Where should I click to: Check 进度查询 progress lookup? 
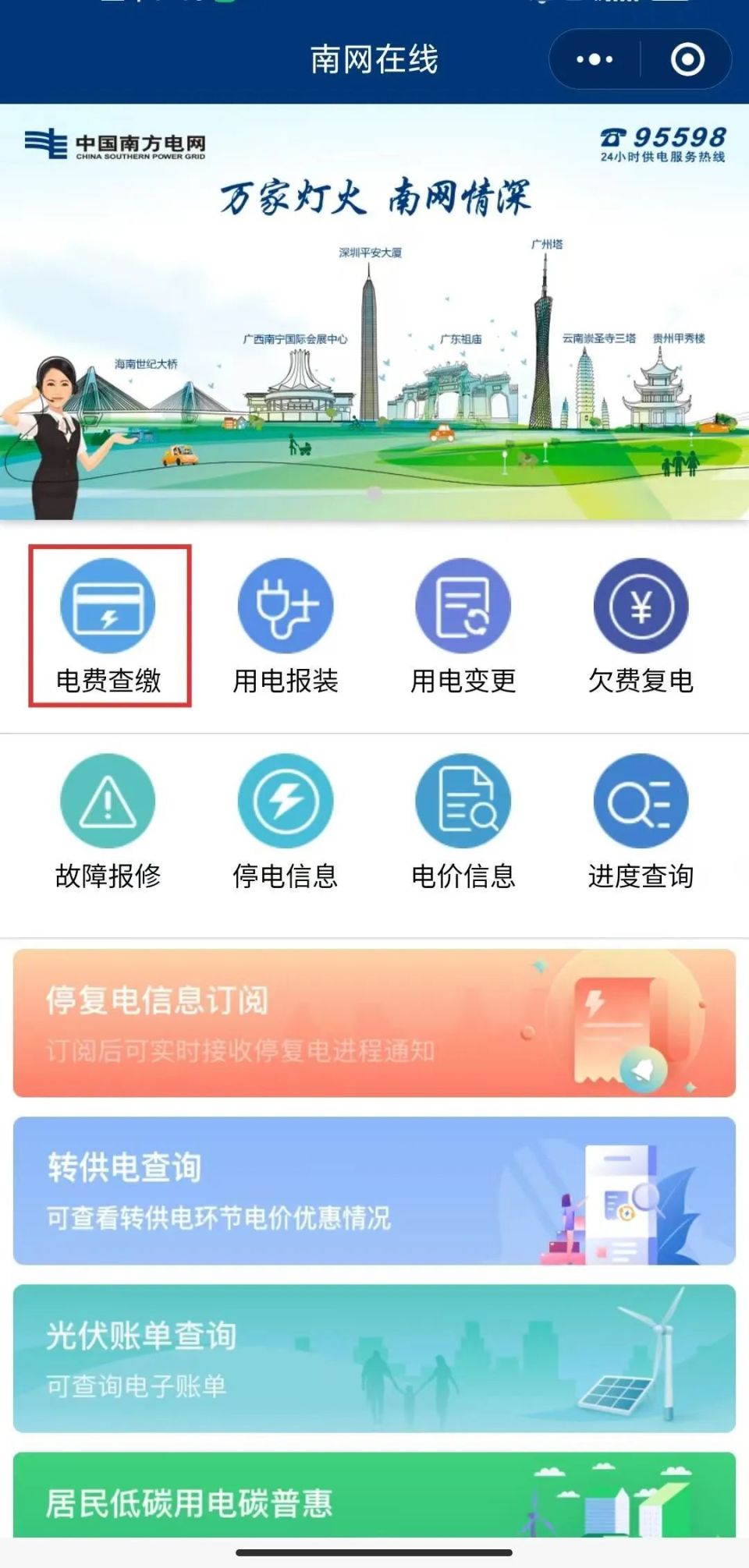(x=641, y=822)
